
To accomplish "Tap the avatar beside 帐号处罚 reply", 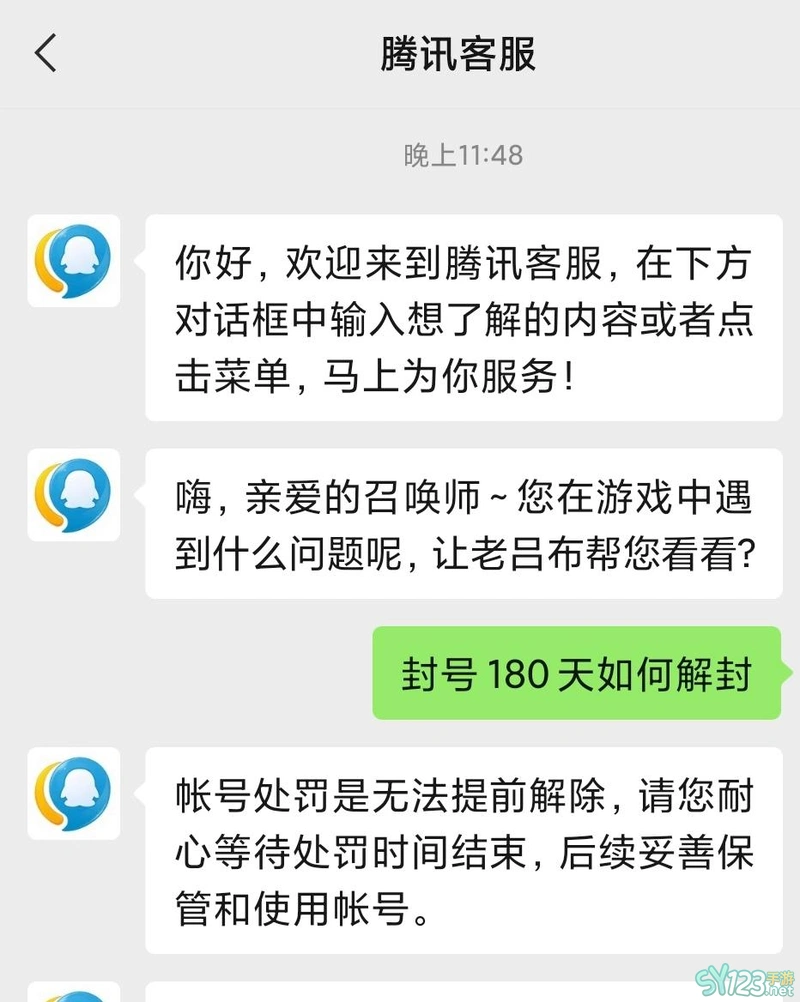I will pos(73,793).
